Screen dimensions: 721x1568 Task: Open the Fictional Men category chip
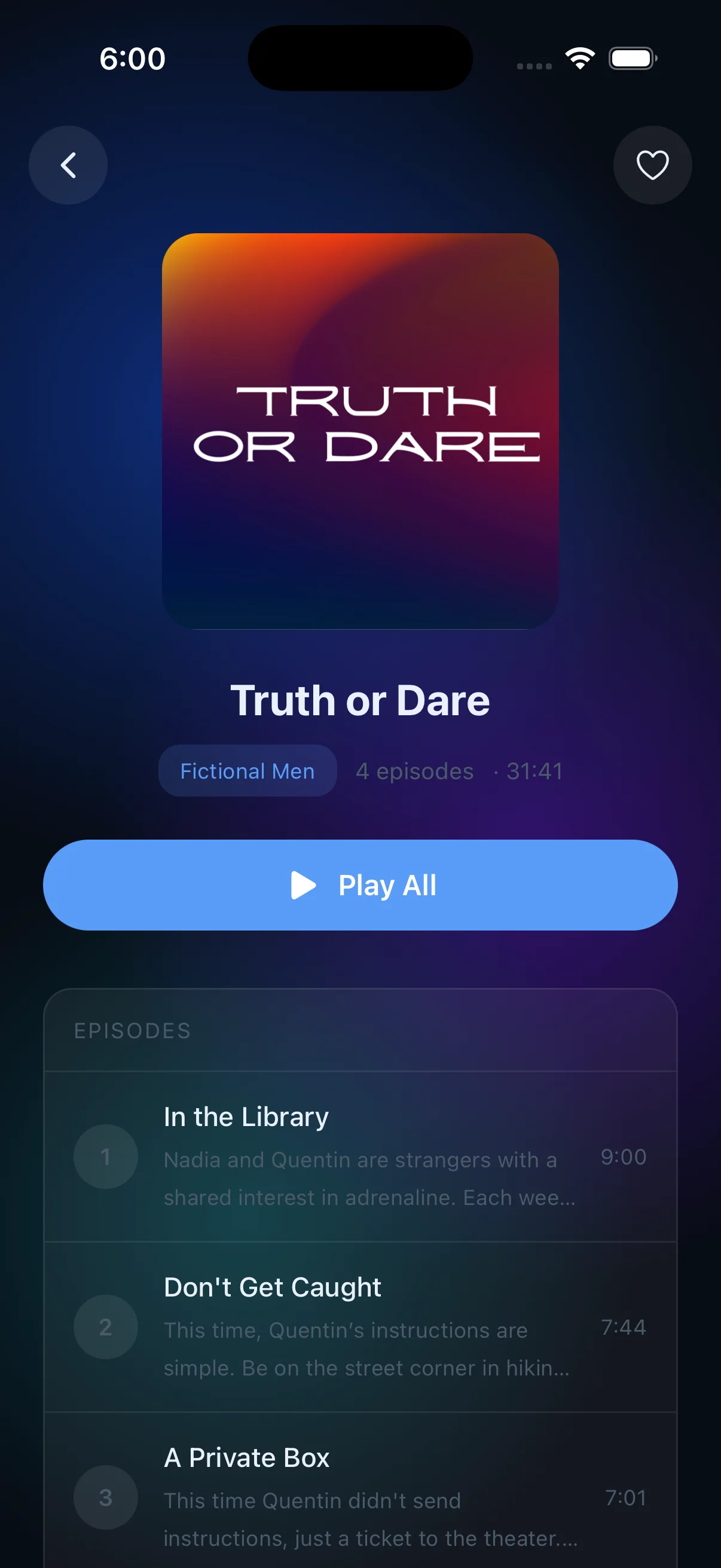tap(248, 771)
